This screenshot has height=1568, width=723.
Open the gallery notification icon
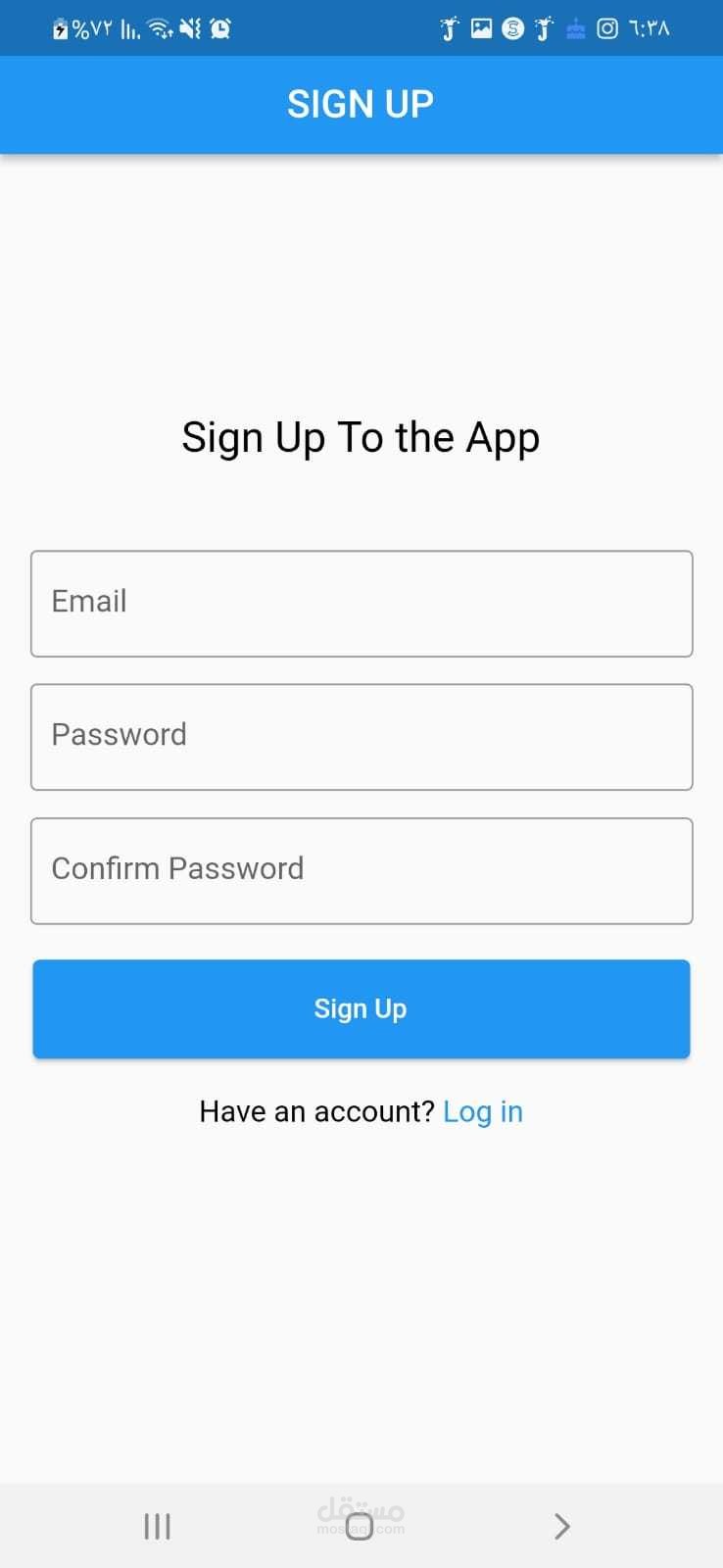point(480,27)
